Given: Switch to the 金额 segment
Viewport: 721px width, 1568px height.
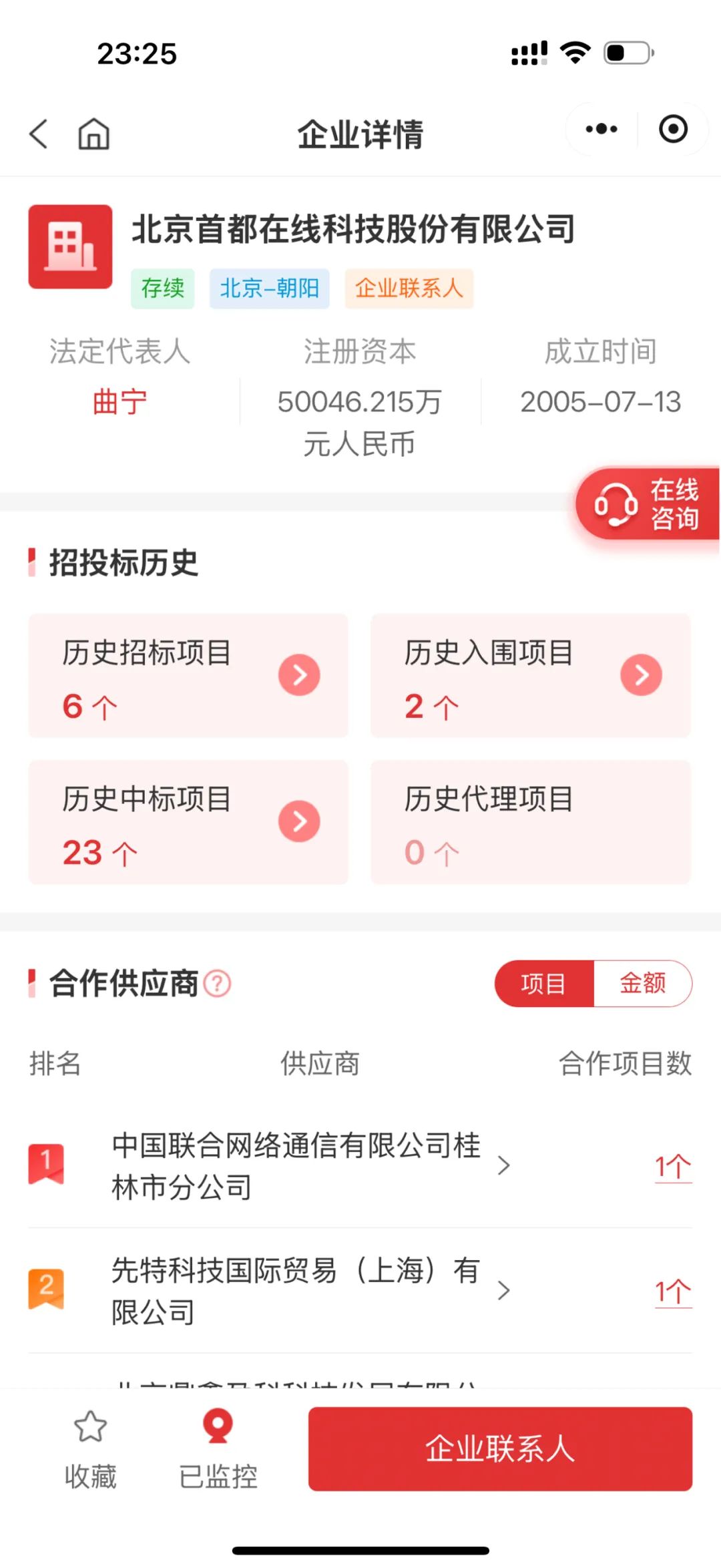Looking at the screenshot, I should tap(642, 984).
